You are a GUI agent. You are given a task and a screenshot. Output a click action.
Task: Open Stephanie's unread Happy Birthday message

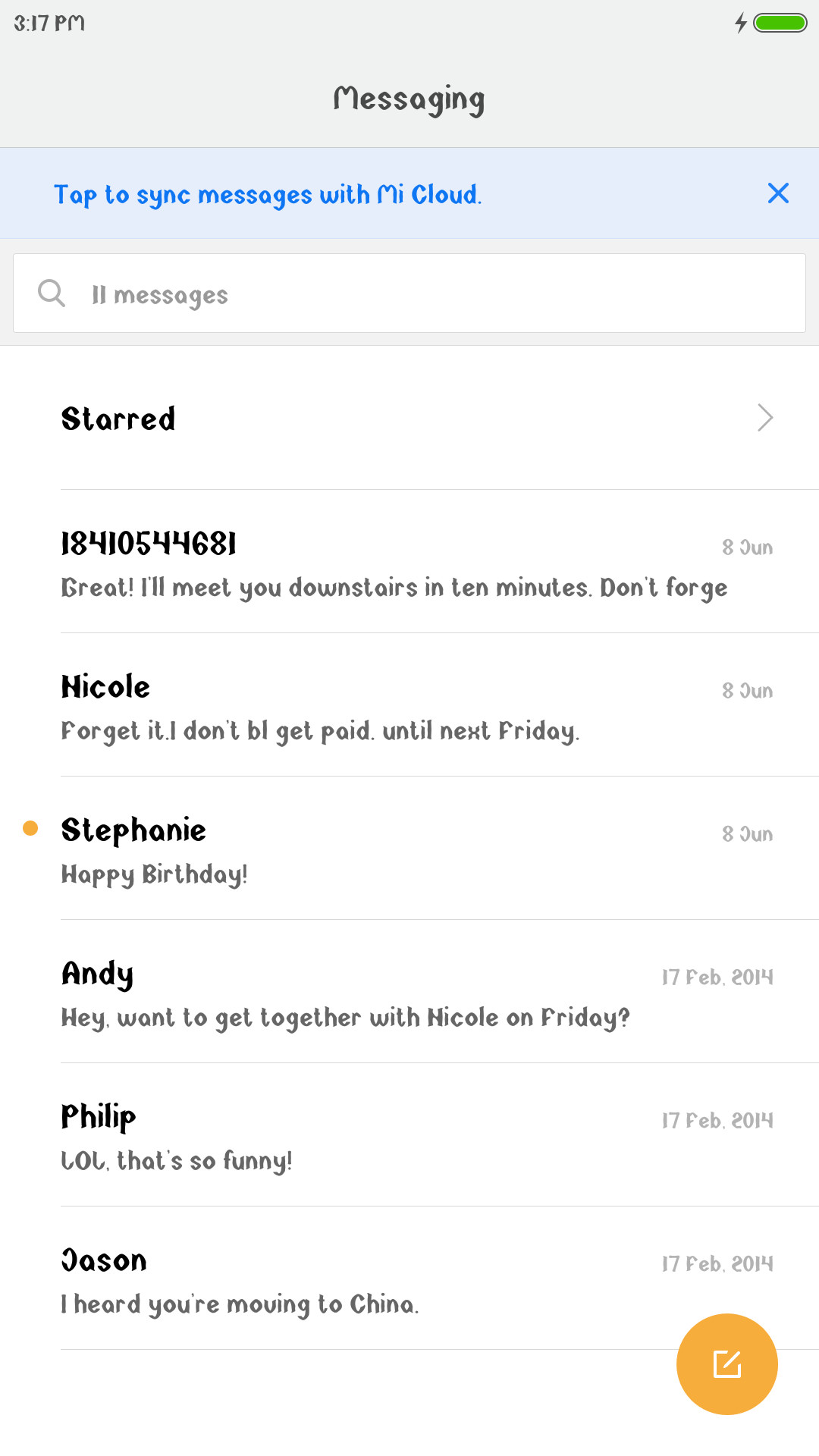click(409, 849)
